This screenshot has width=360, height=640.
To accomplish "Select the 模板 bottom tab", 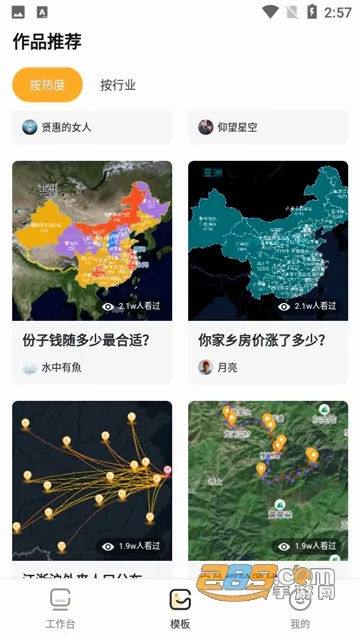I will click(x=180, y=608).
